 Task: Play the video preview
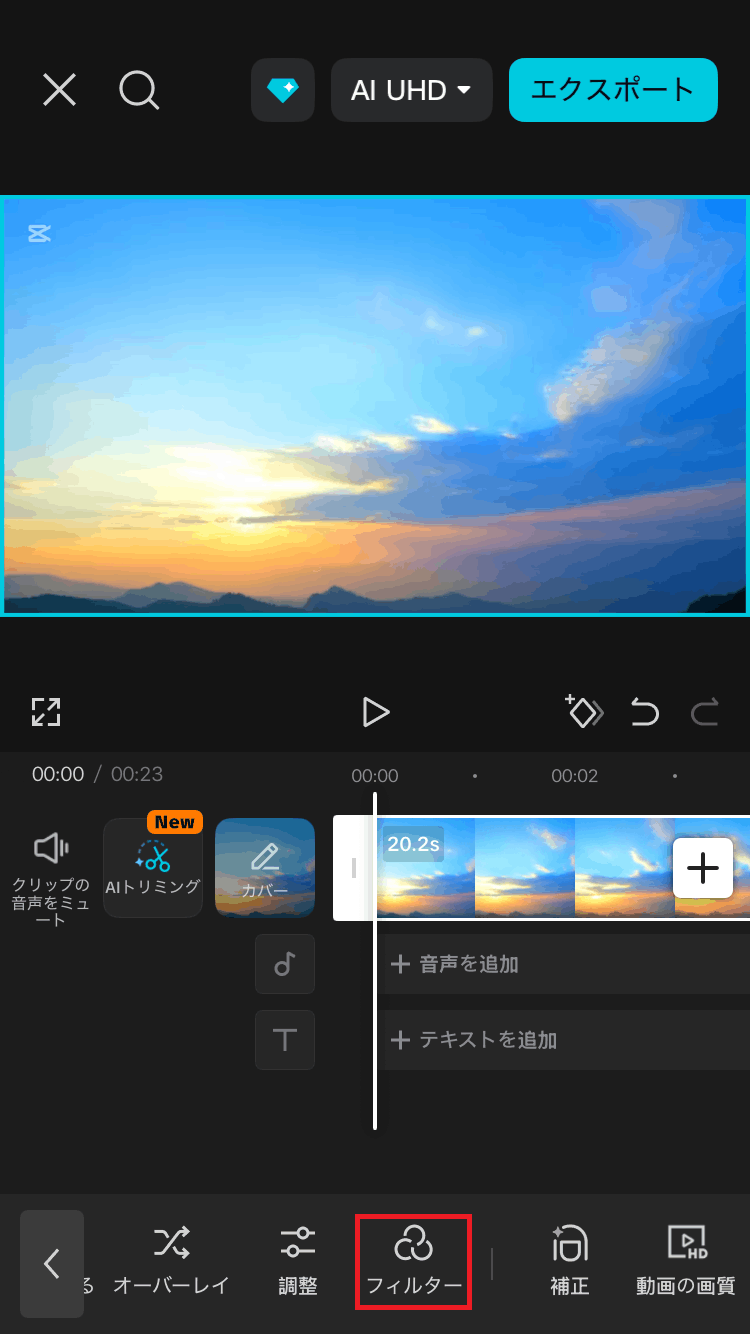[375, 712]
